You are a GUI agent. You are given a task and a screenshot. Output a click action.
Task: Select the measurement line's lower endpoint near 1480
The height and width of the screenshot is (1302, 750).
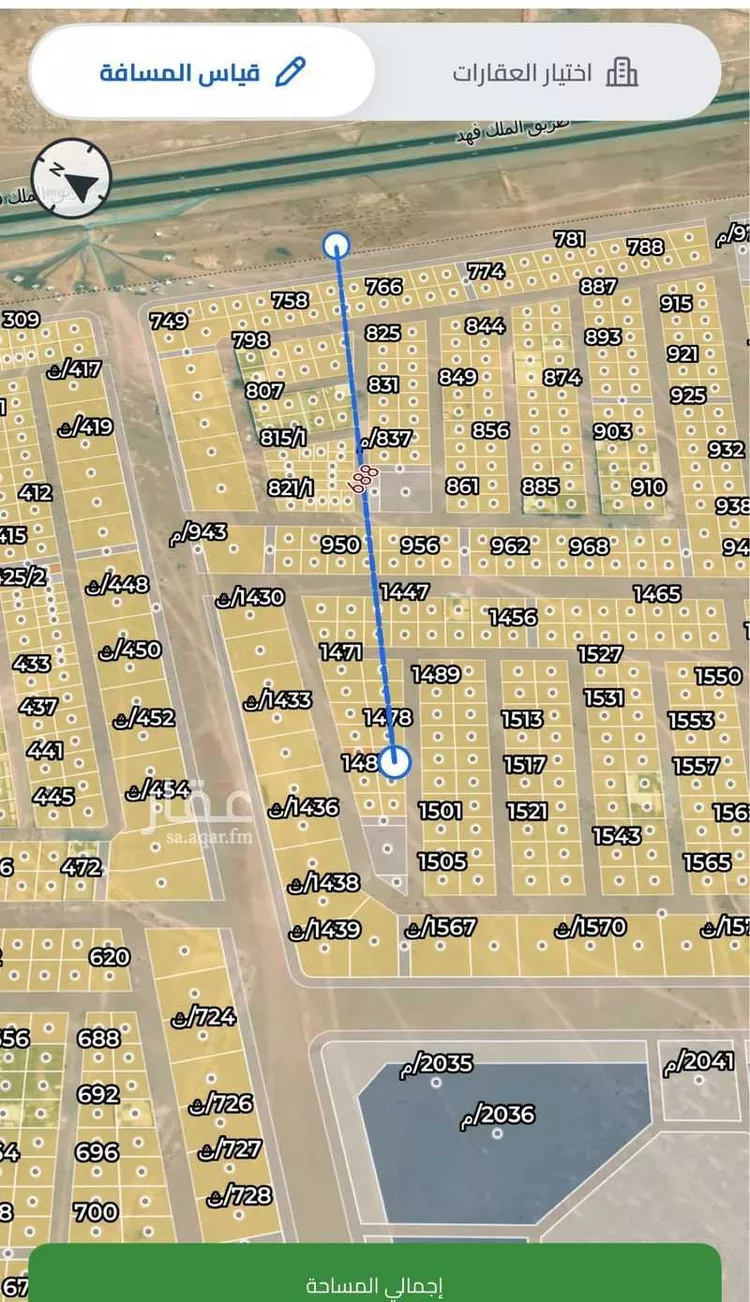397,762
